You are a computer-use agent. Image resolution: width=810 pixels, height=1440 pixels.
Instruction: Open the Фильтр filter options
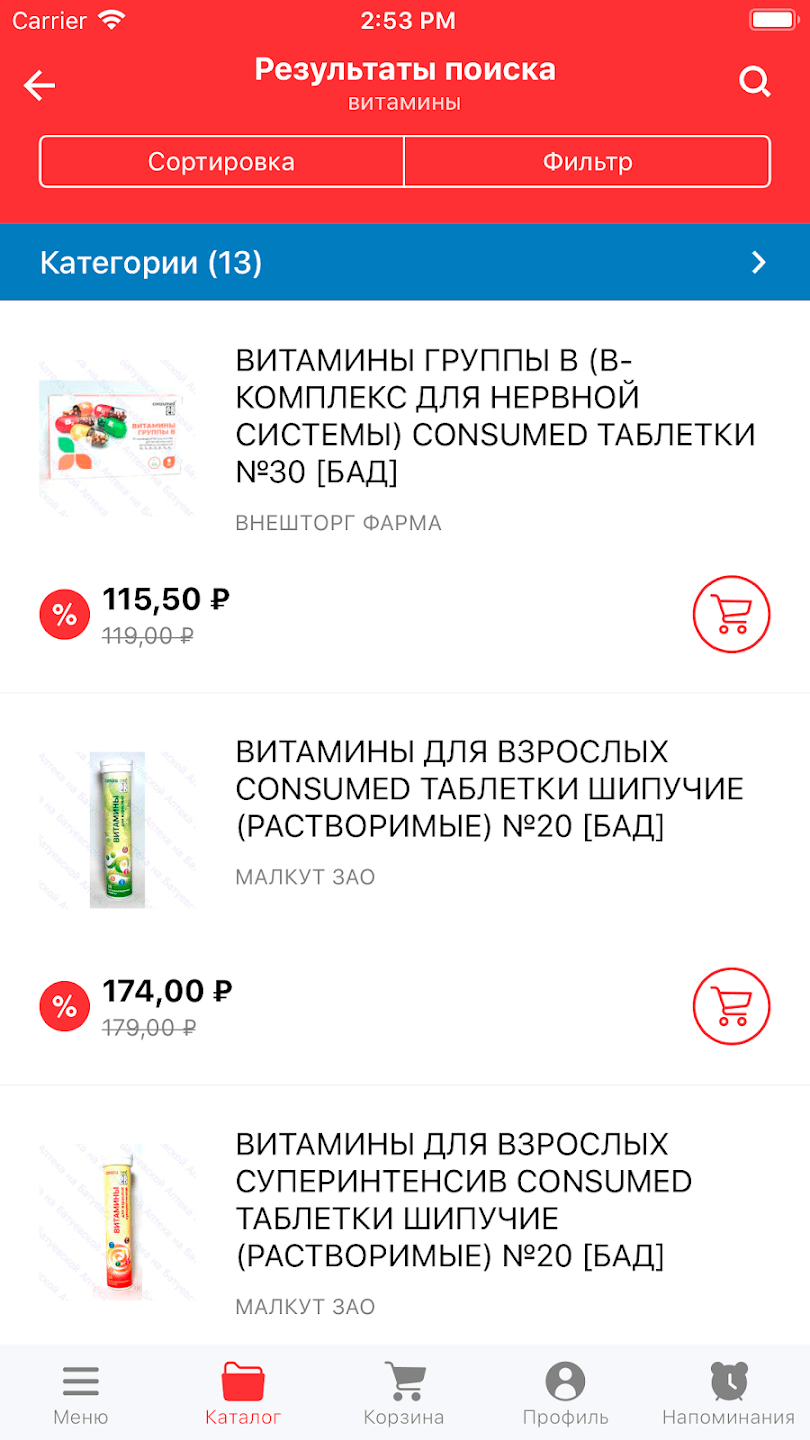point(587,162)
